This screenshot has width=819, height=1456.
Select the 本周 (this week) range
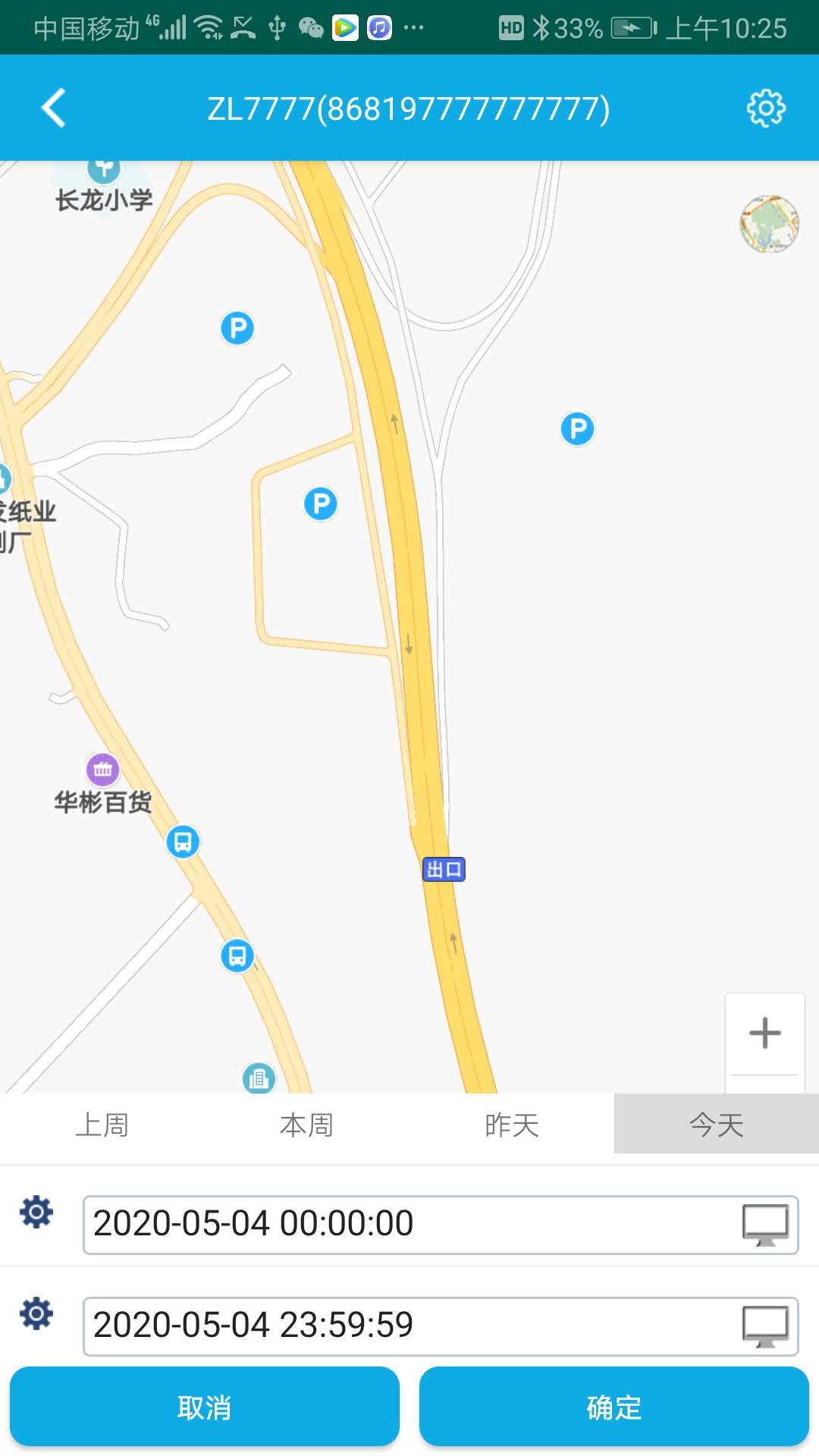307,1125
